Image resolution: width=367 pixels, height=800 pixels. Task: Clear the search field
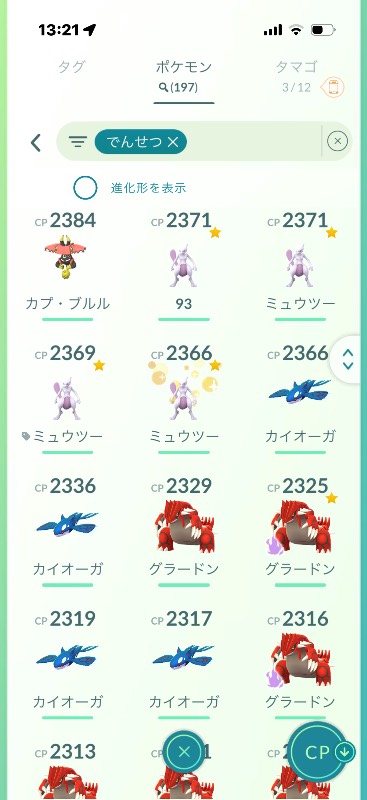[337, 141]
